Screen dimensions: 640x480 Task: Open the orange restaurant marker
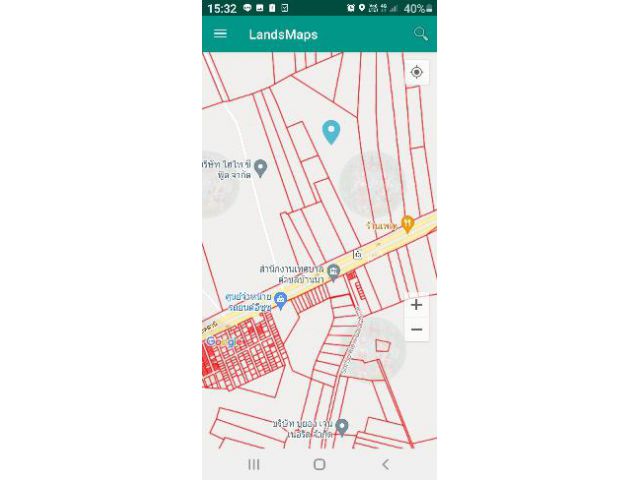(x=407, y=224)
